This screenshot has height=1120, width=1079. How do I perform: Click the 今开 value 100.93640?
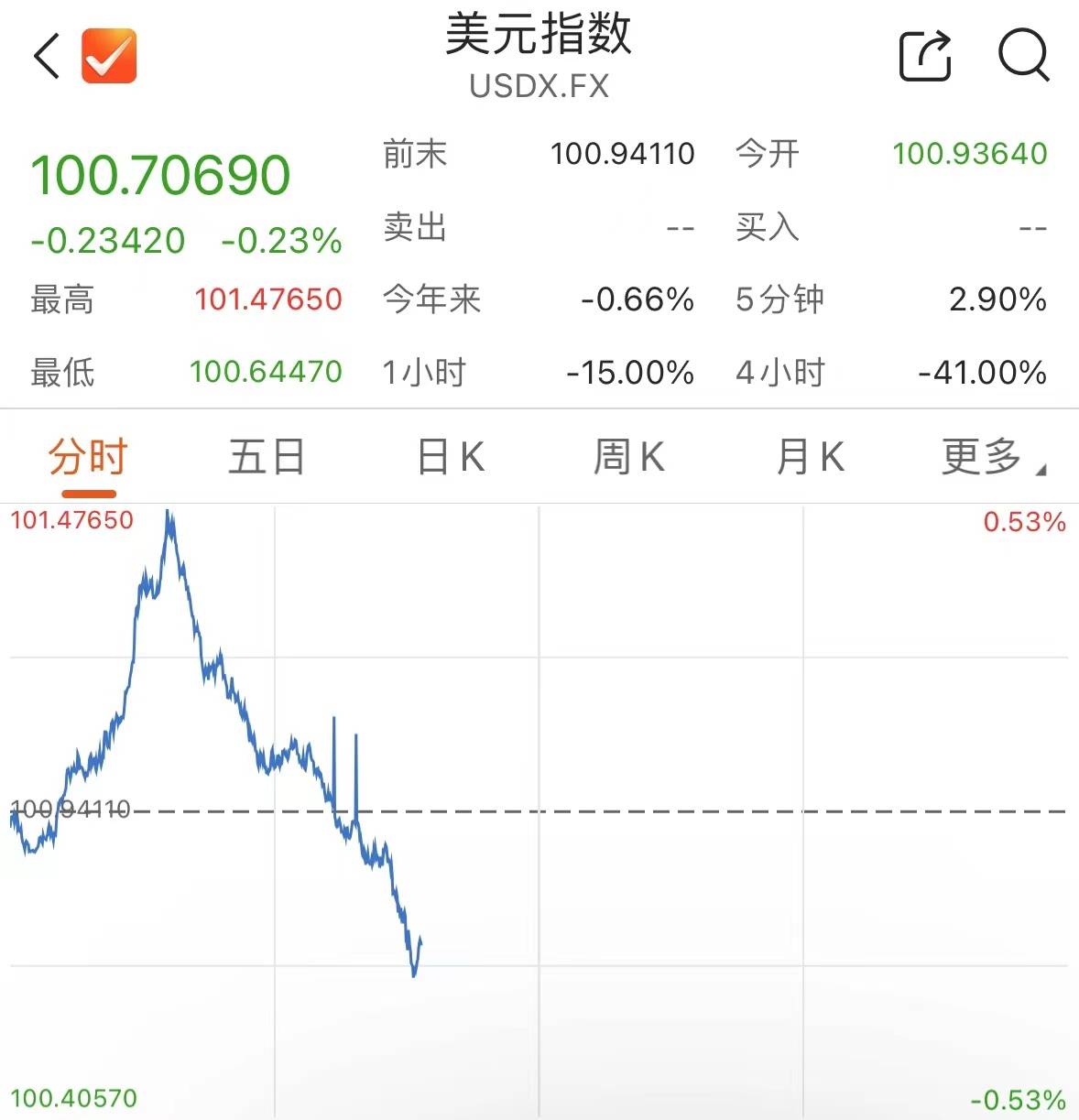[x=969, y=154]
